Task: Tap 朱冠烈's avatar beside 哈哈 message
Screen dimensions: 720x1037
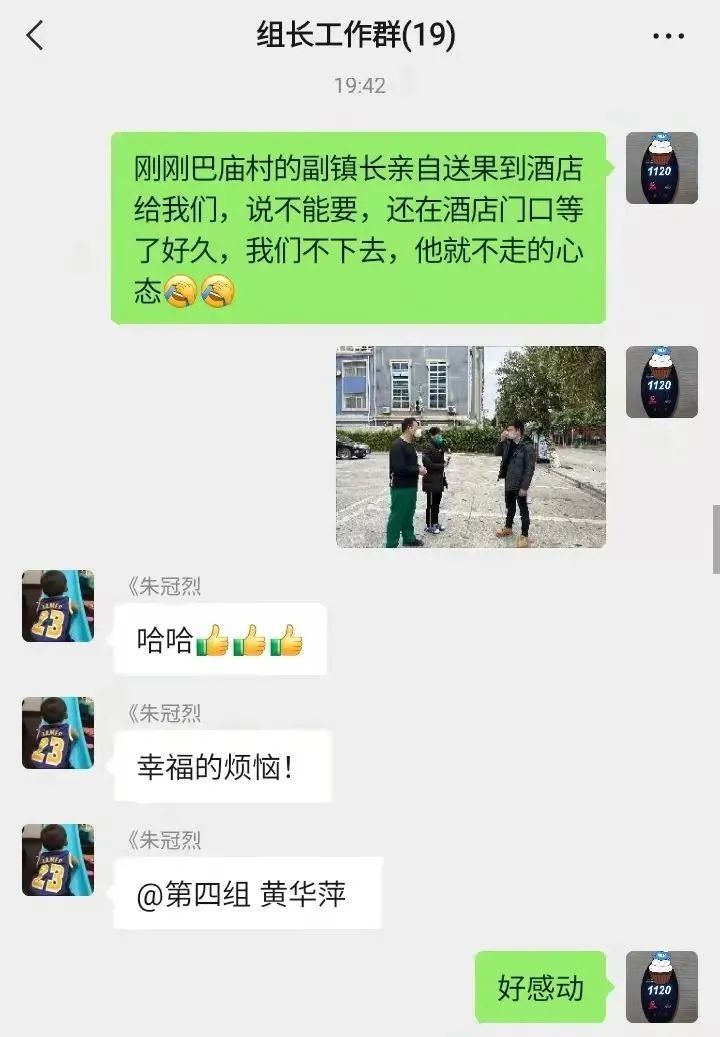Action: coord(58,605)
